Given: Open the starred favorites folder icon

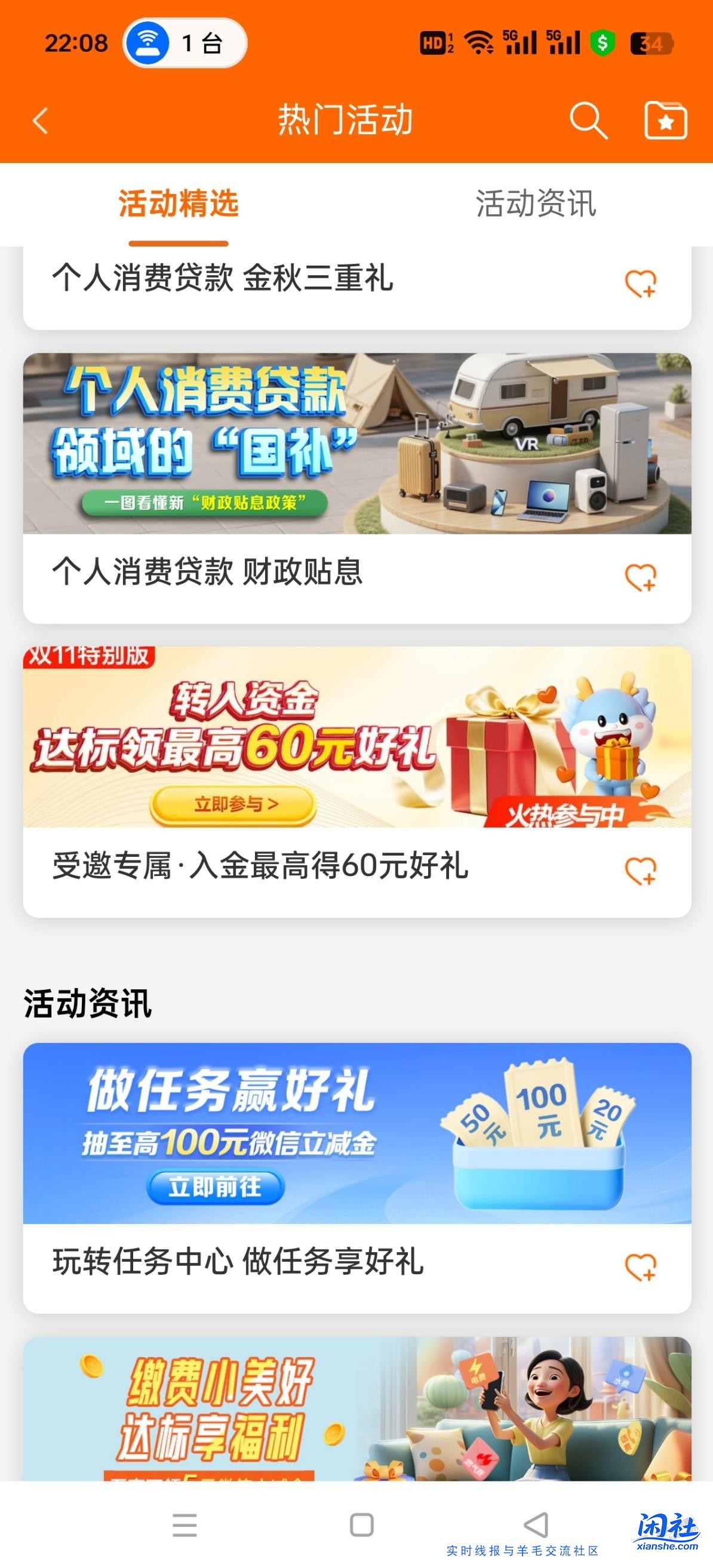Looking at the screenshot, I should (x=665, y=121).
